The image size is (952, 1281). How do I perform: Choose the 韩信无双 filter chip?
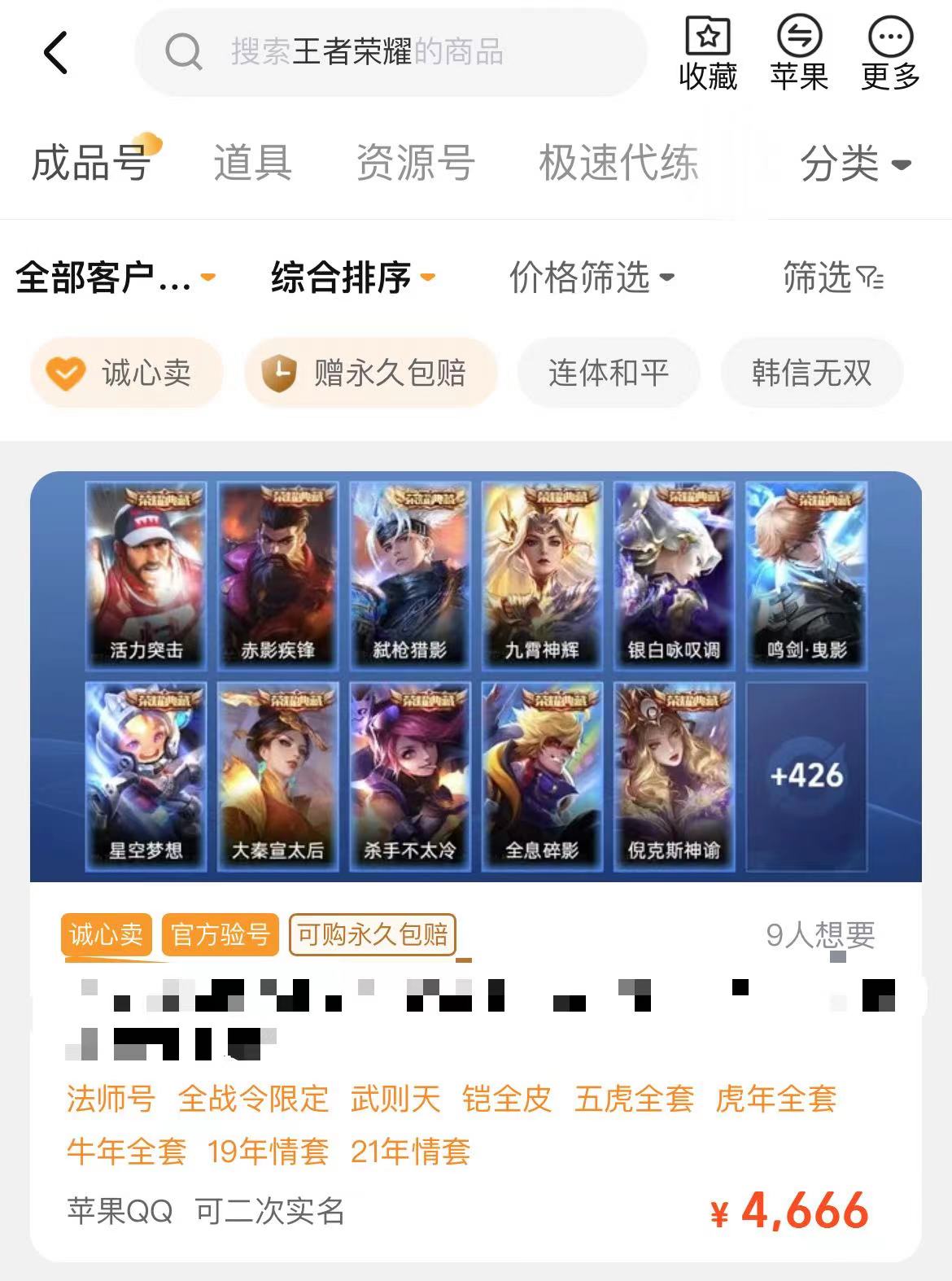(x=811, y=374)
